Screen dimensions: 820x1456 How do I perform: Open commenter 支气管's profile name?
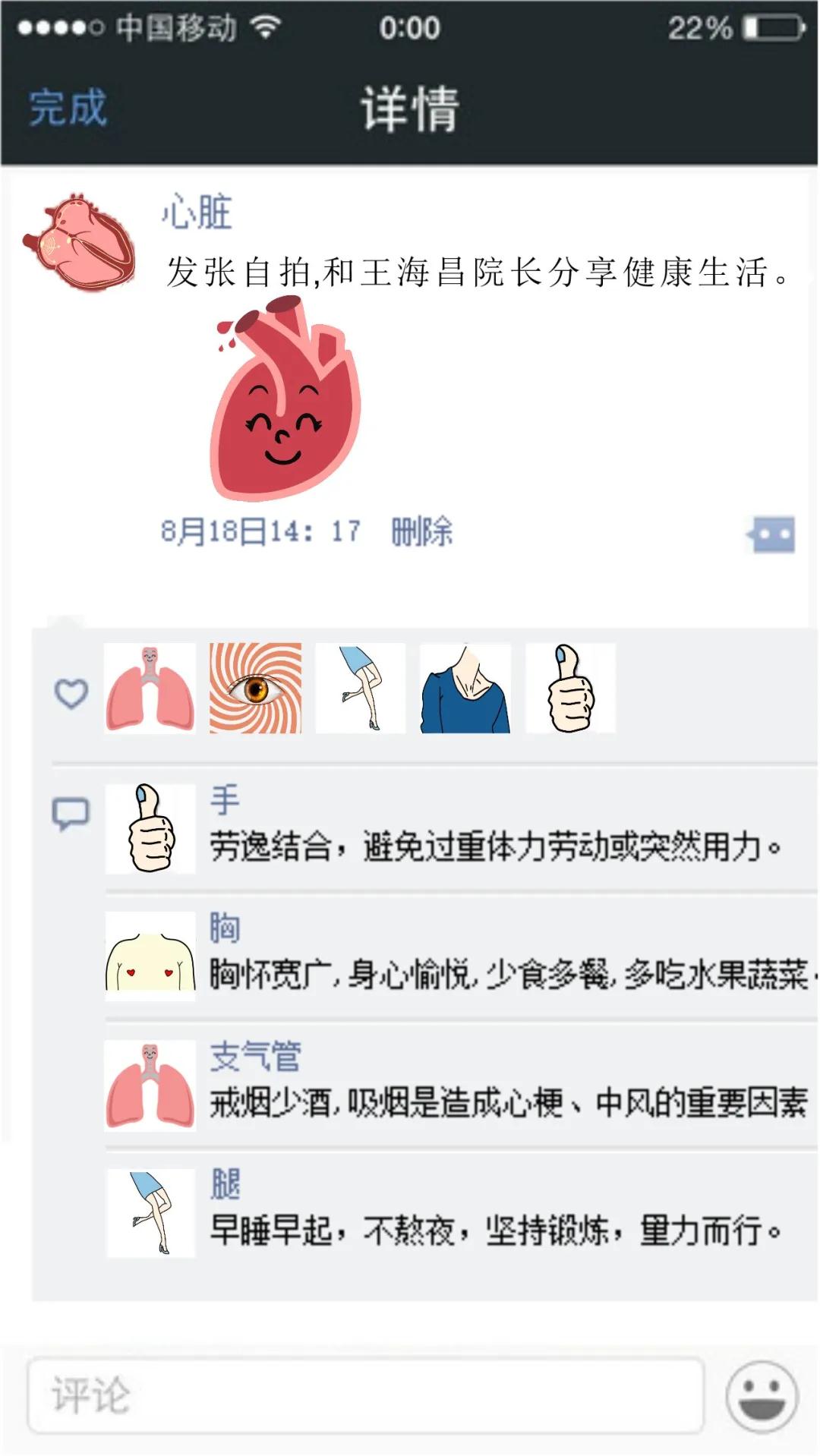coord(255,1056)
